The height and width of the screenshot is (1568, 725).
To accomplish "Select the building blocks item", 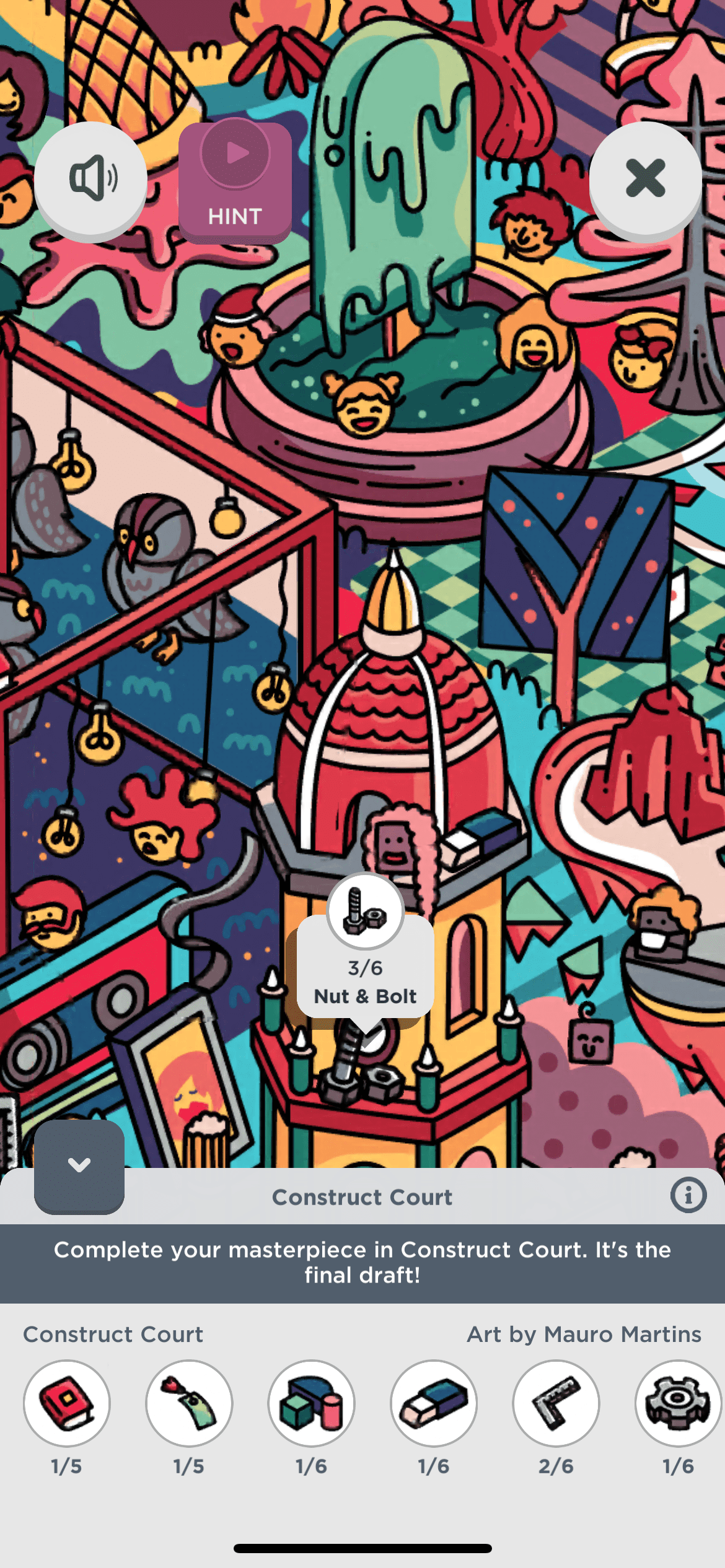I will (x=312, y=1403).
